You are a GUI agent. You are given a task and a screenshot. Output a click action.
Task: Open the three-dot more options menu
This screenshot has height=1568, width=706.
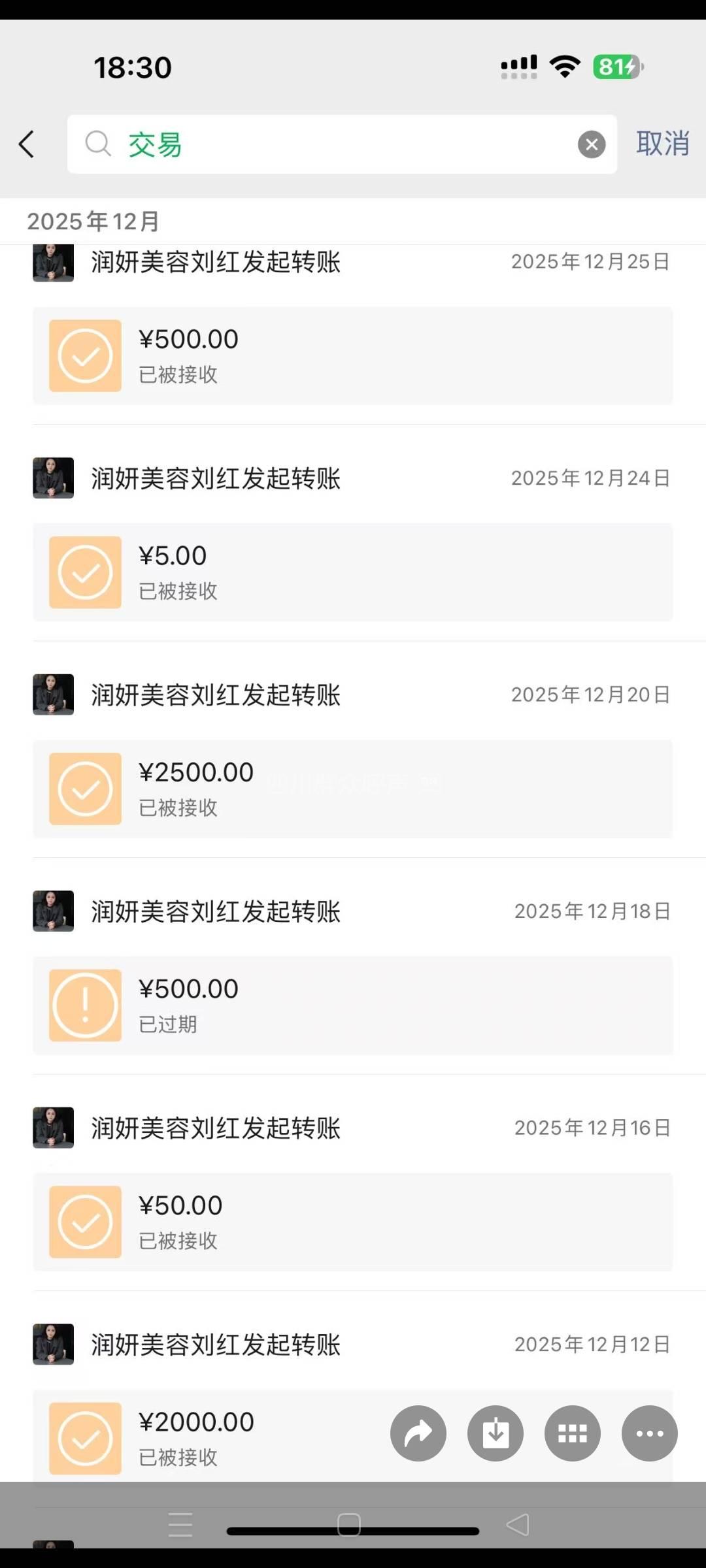point(650,1433)
